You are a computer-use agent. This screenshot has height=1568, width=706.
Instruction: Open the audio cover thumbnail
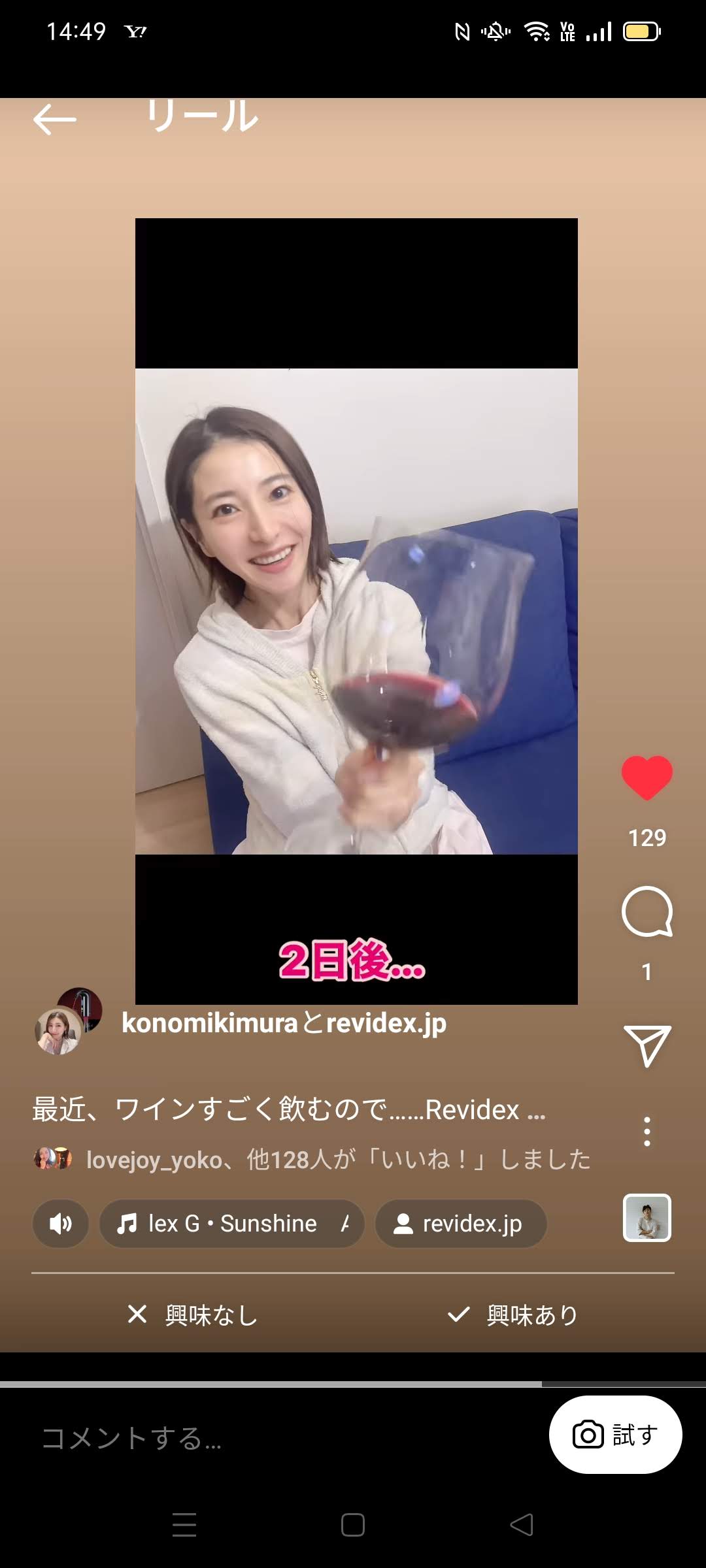[x=647, y=1218]
